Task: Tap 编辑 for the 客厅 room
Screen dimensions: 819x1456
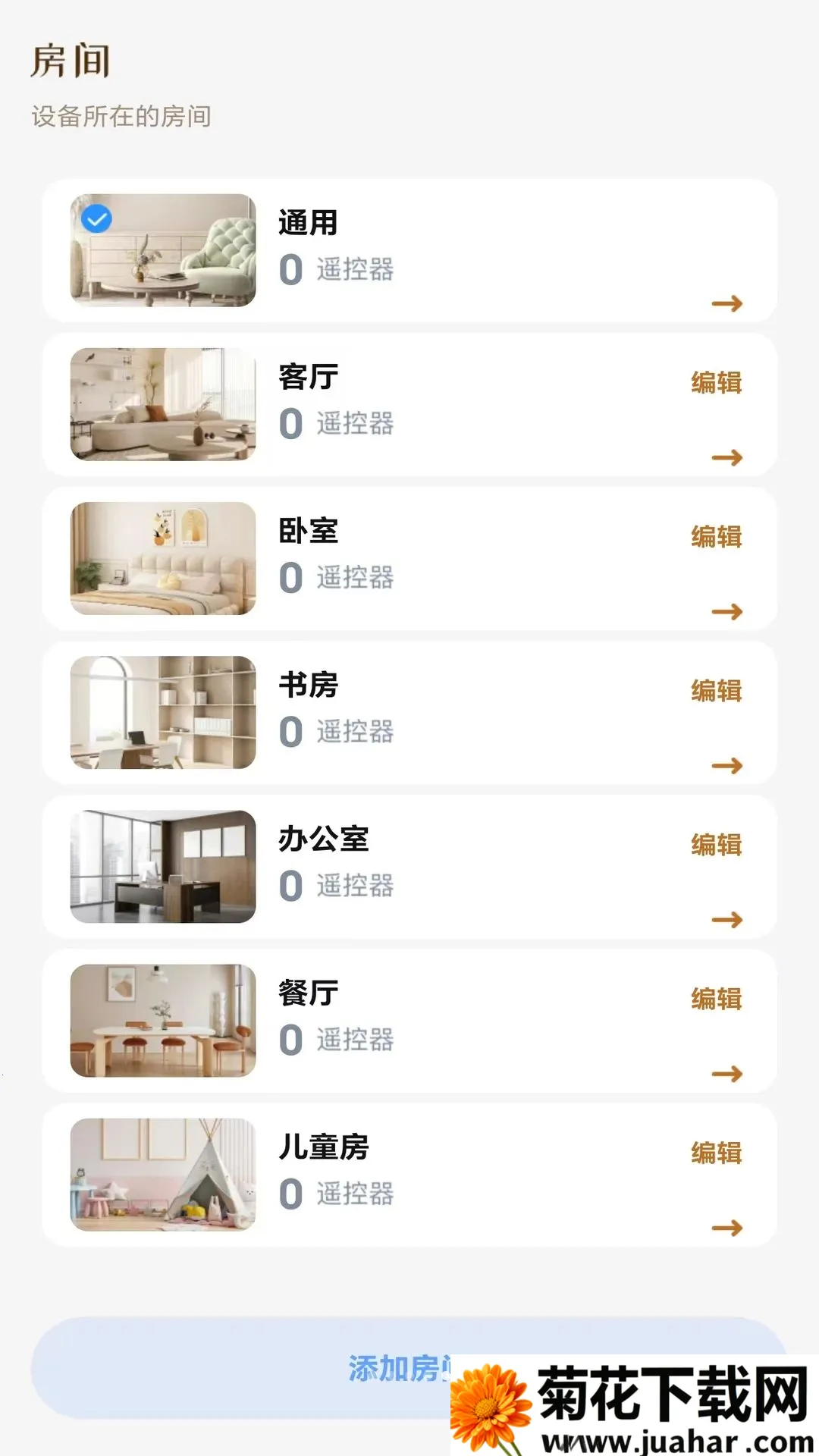Action: coord(716,382)
